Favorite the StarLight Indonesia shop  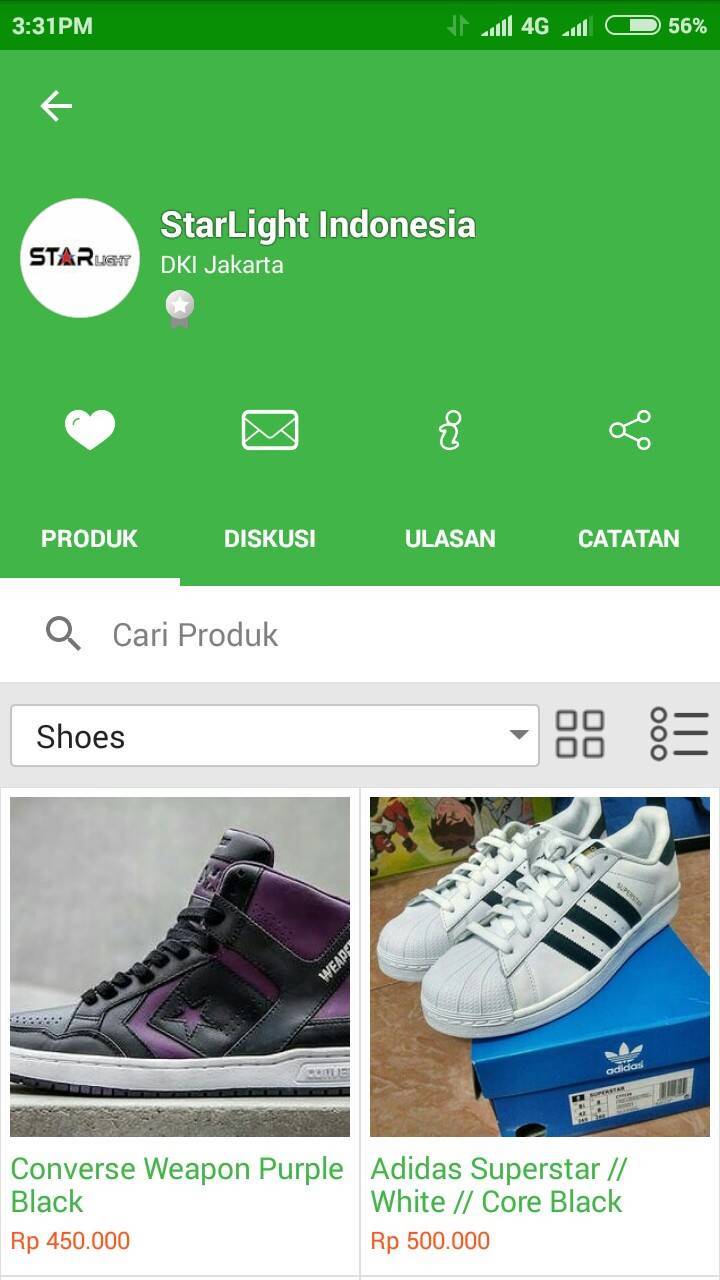click(90, 430)
